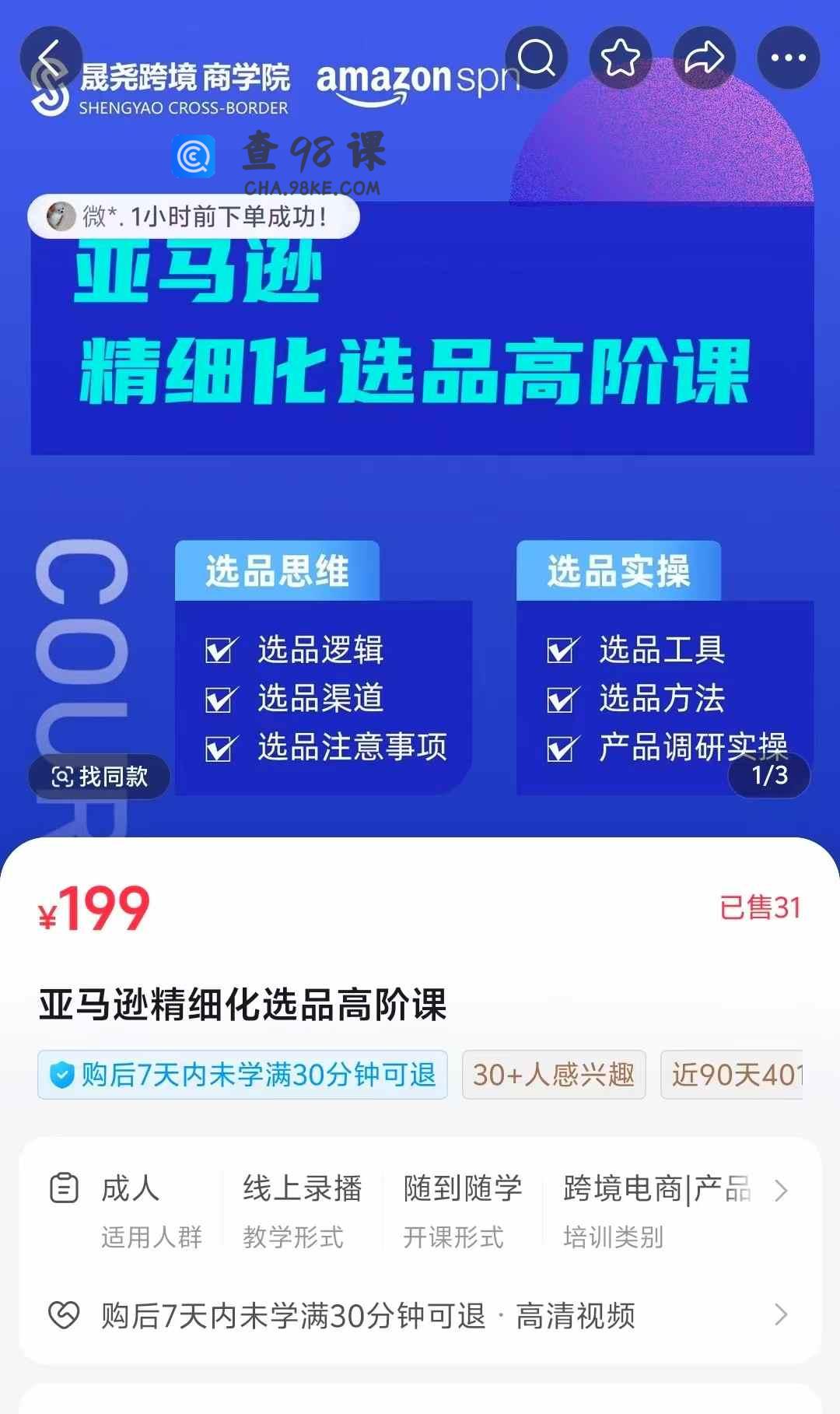This screenshot has height=1414, width=840.
Task: Go back using the top-left arrow
Action: pos(51,58)
